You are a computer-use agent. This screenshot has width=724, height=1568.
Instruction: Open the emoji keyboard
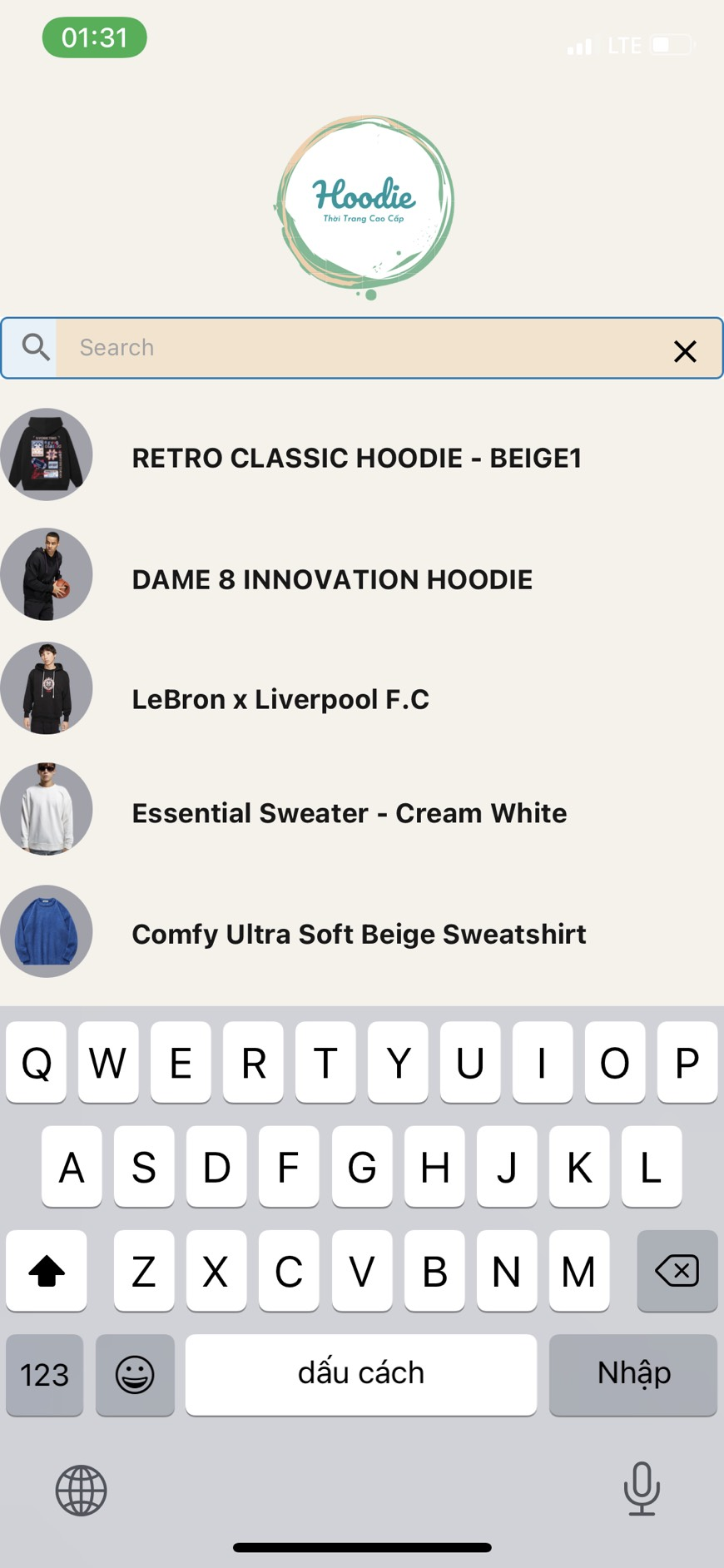coord(134,1375)
